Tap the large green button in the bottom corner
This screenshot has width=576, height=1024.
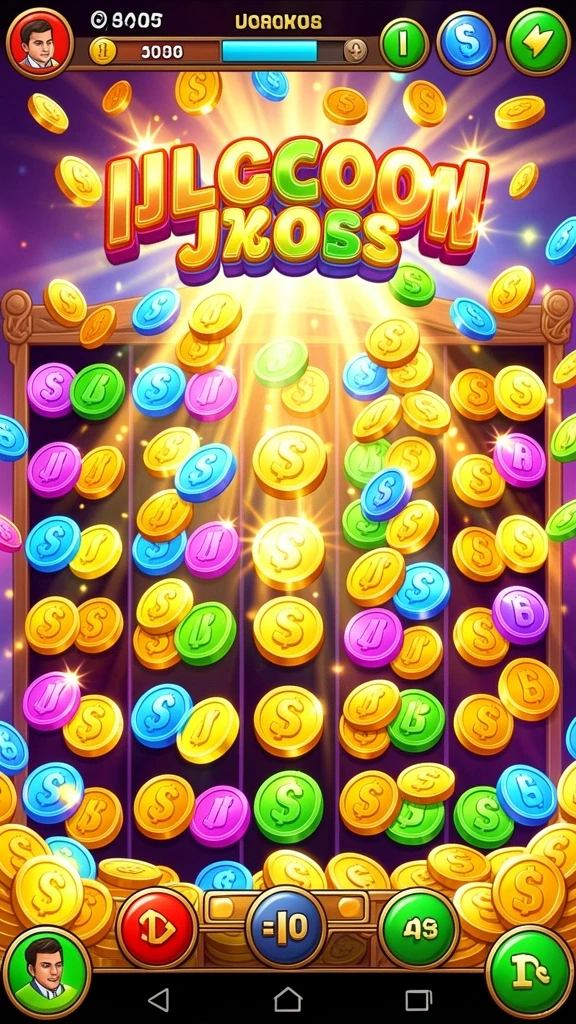click(x=530, y=971)
